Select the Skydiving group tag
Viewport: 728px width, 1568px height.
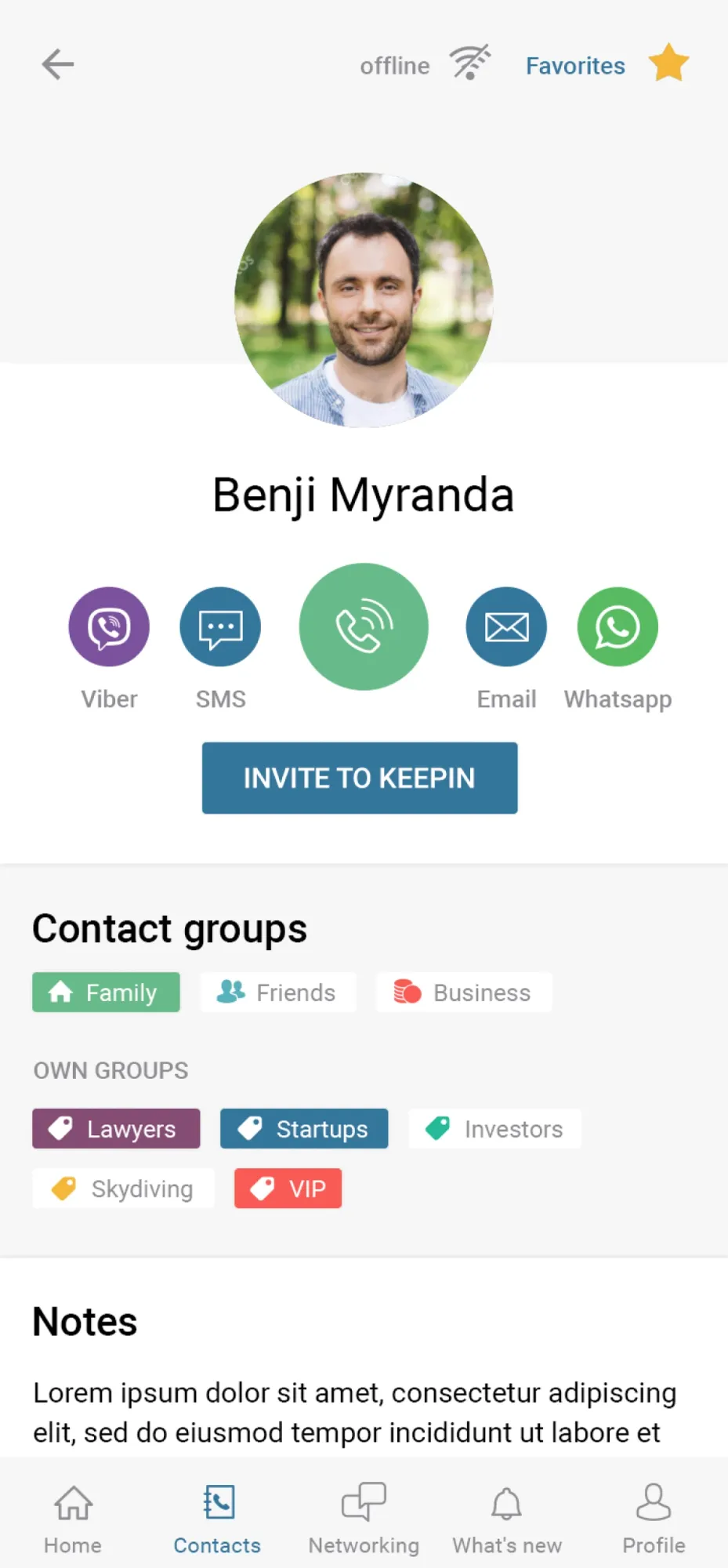click(x=123, y=1189)
